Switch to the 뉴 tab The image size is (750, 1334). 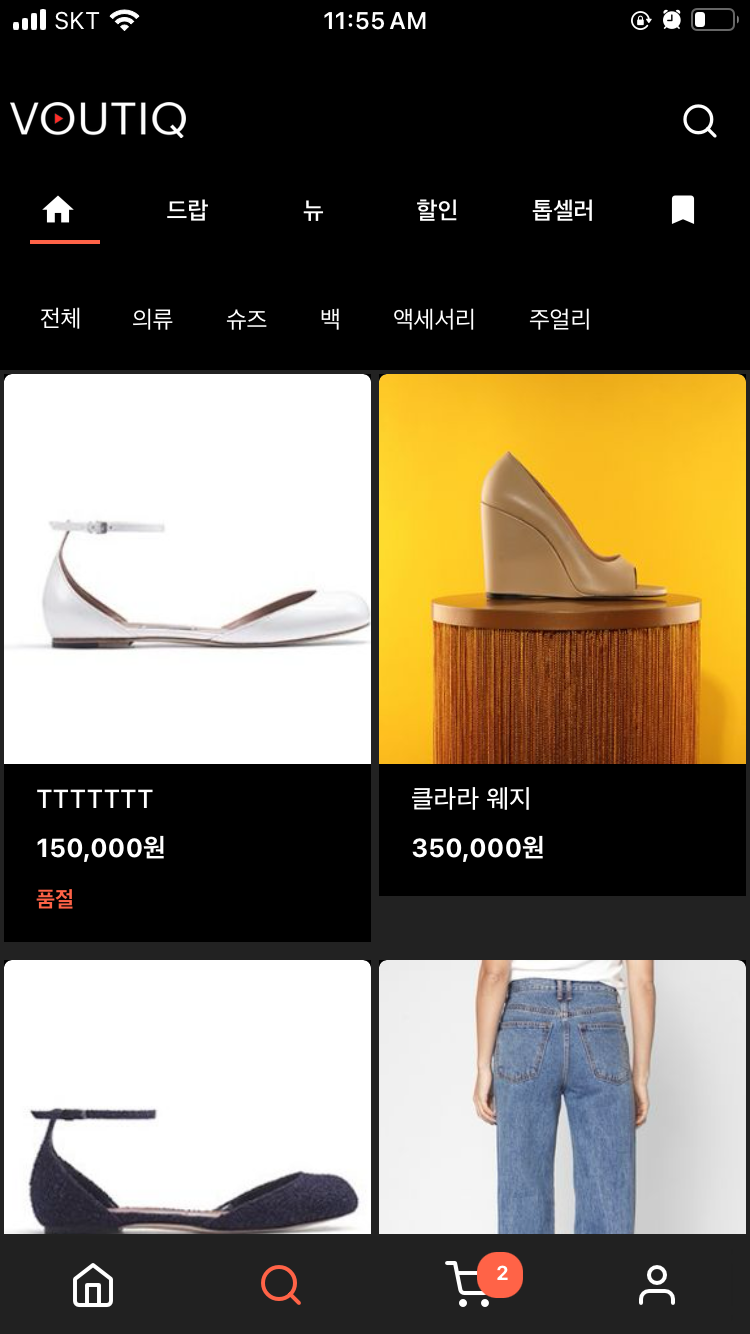point(313,210)
